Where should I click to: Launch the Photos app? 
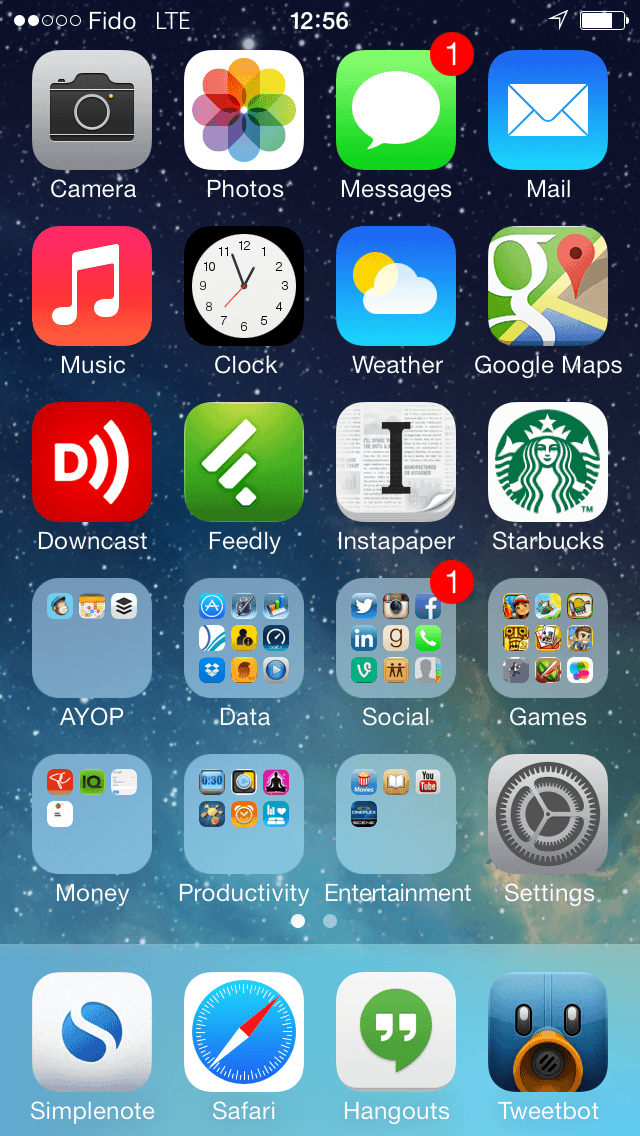(244, 110)
